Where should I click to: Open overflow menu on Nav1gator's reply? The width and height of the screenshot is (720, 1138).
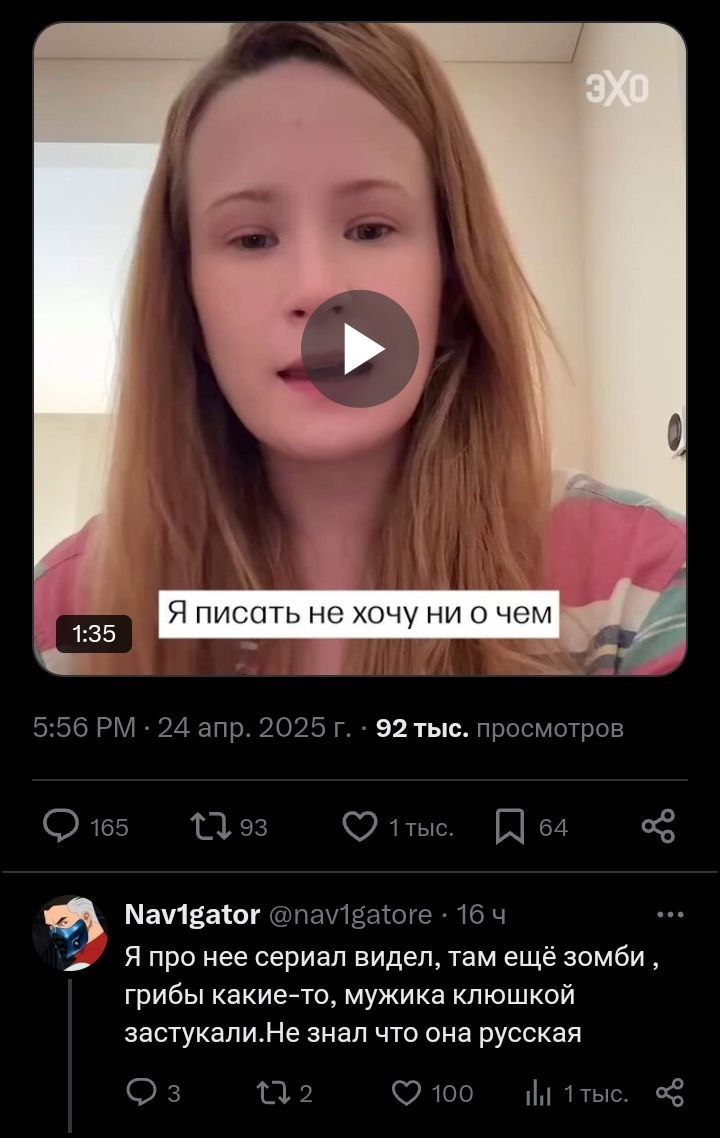[x=669, y=914]
